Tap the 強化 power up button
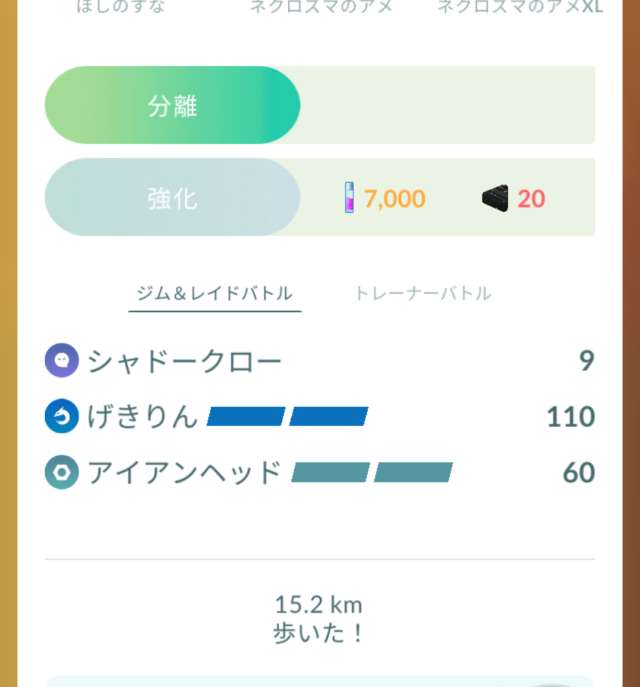640x687 pixels. pos(172,198)
